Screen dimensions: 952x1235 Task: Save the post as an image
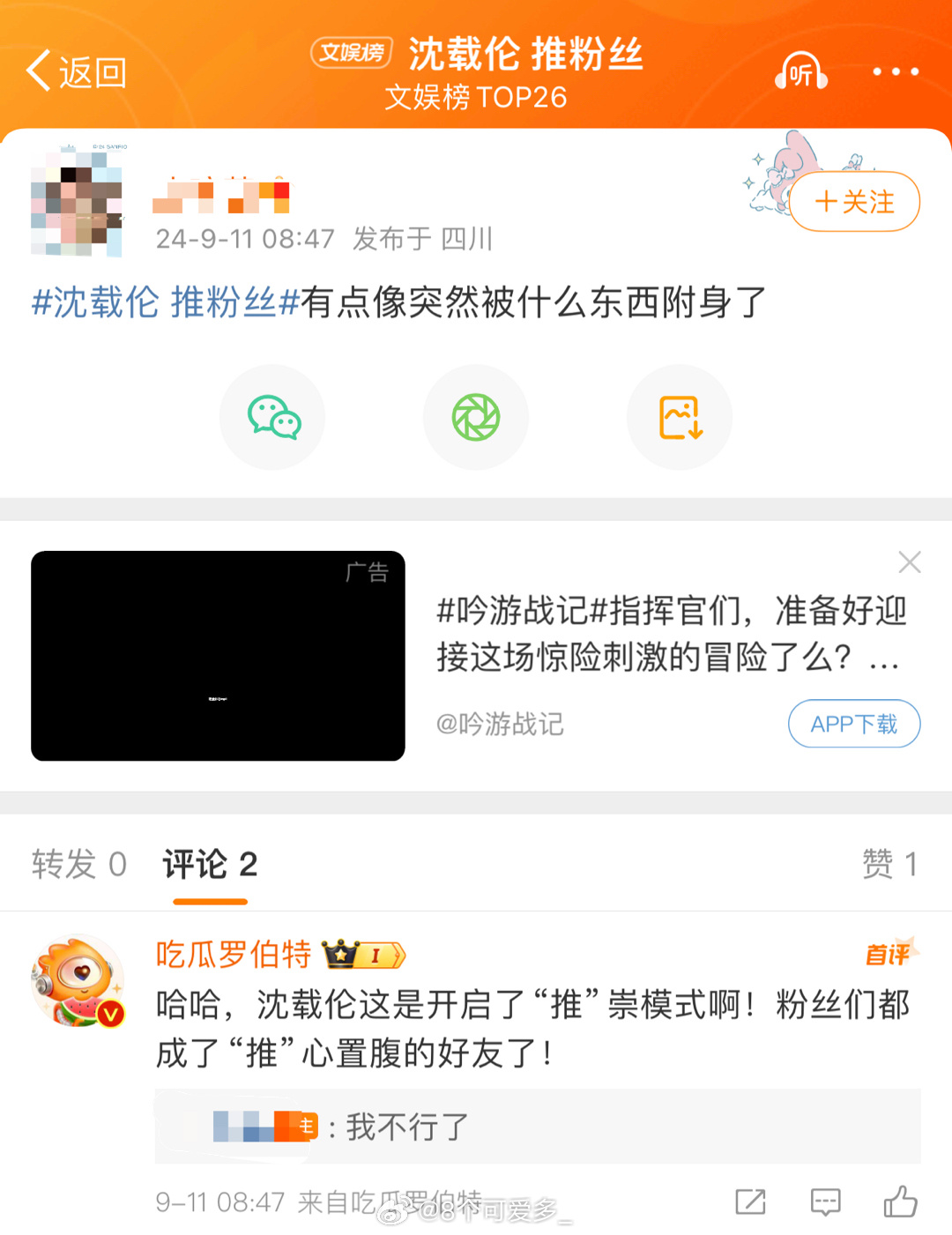pos(680,417)
